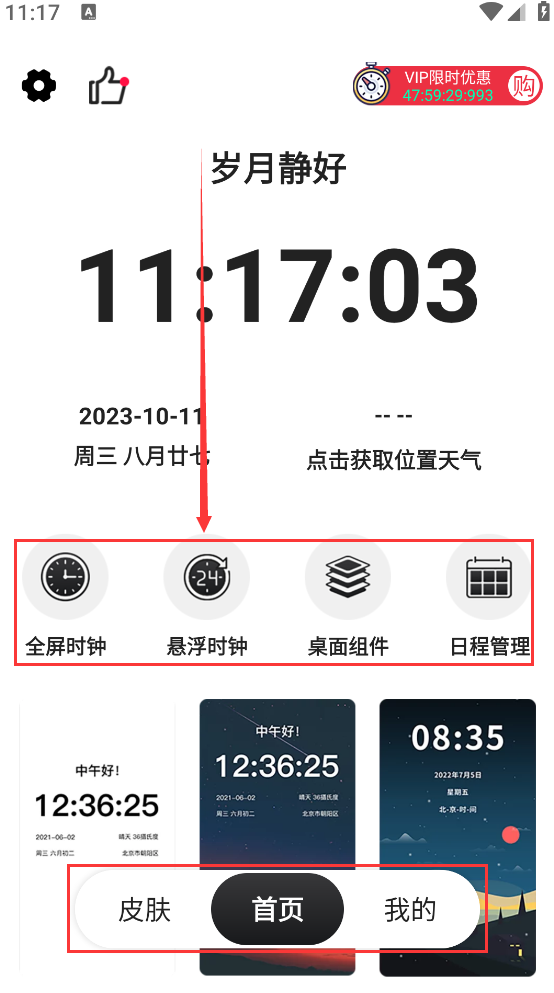Pick the 08:35 night landscape skin
This screenshot has height=993, width=554.
458,785
